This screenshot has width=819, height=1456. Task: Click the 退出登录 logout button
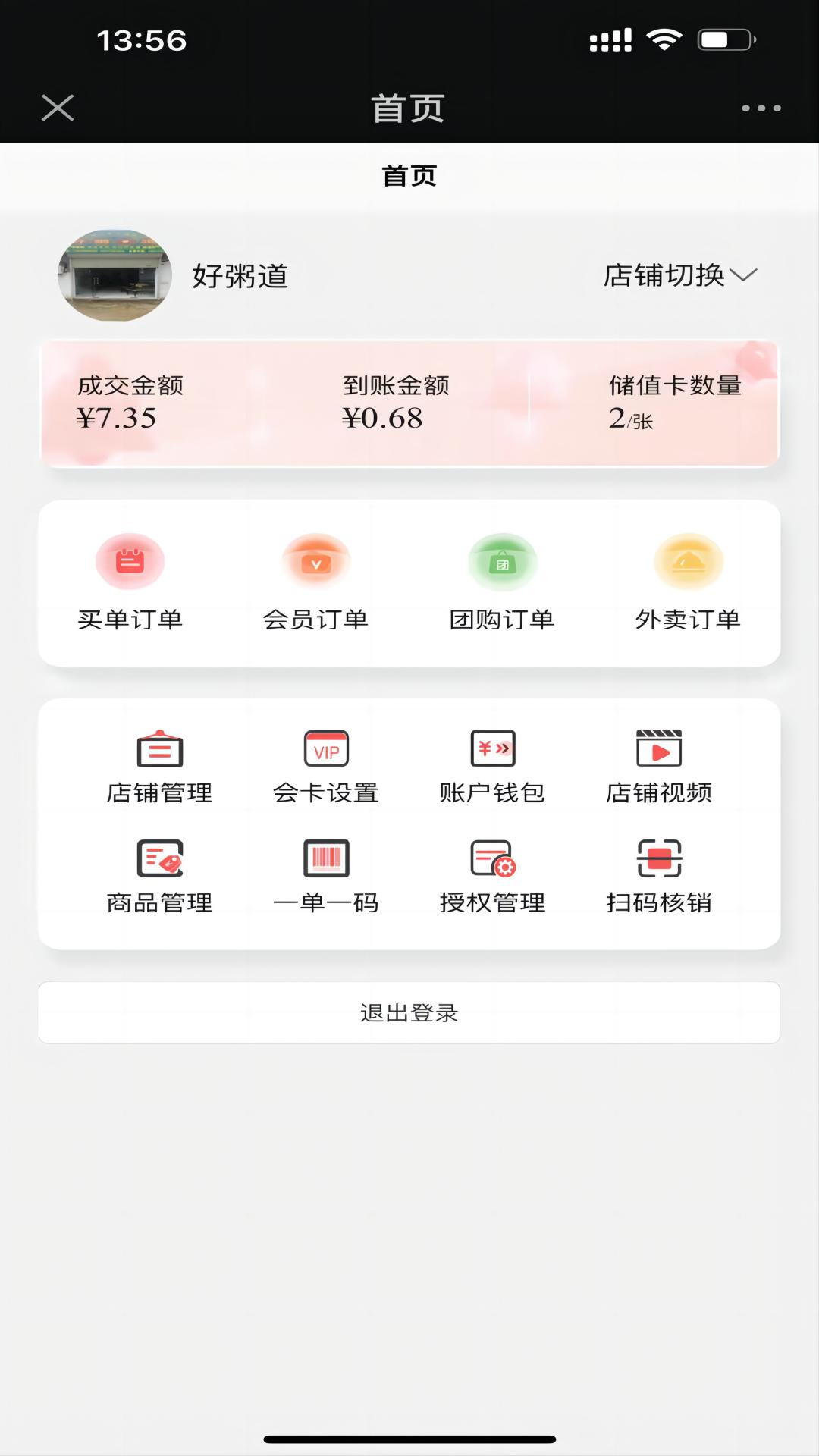(x=409, y=1012)
